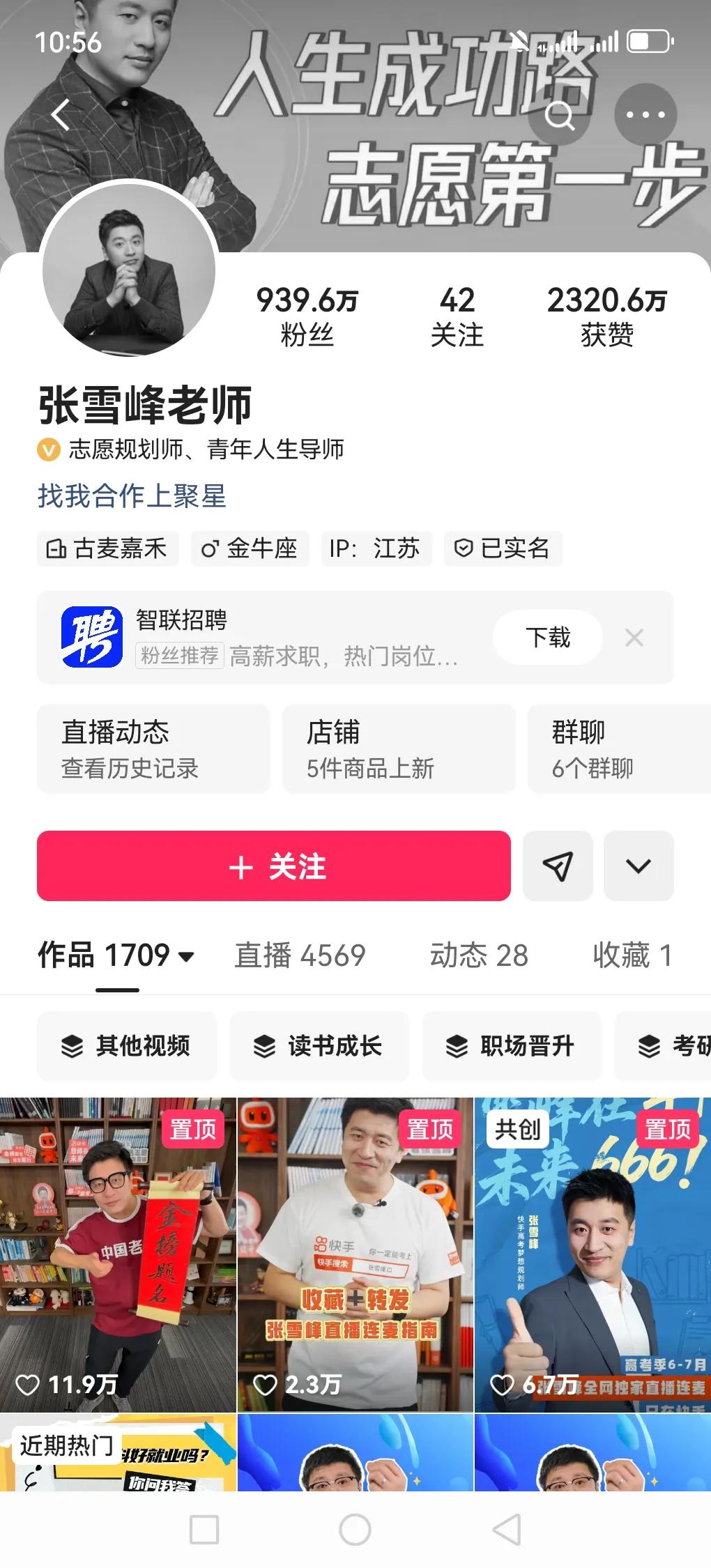
Task: Dismiss the 智联招聘 ad with the X
Action: (x=634, y=638)
